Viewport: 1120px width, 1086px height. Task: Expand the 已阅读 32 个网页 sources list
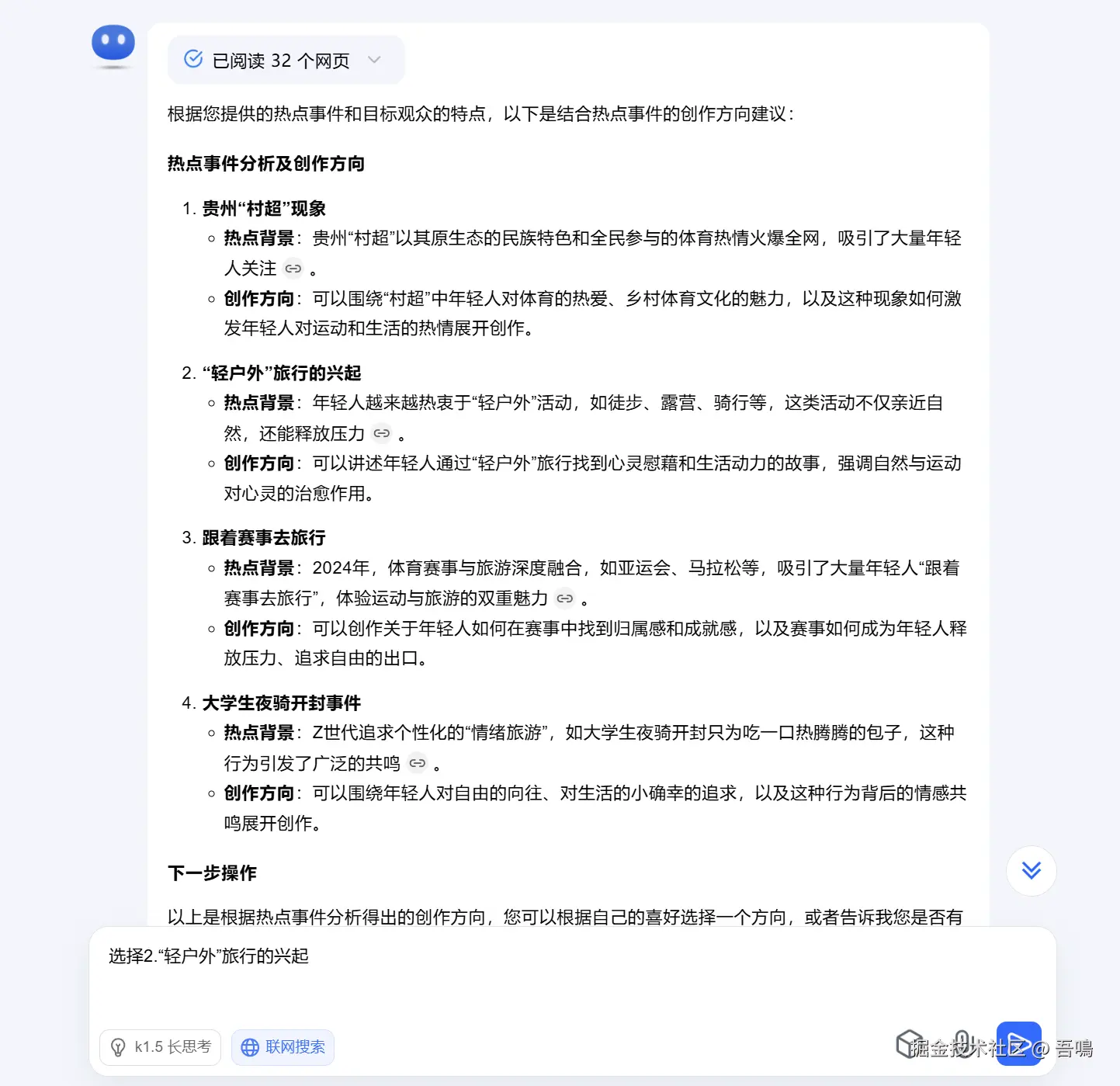click(x=286, y=60)
